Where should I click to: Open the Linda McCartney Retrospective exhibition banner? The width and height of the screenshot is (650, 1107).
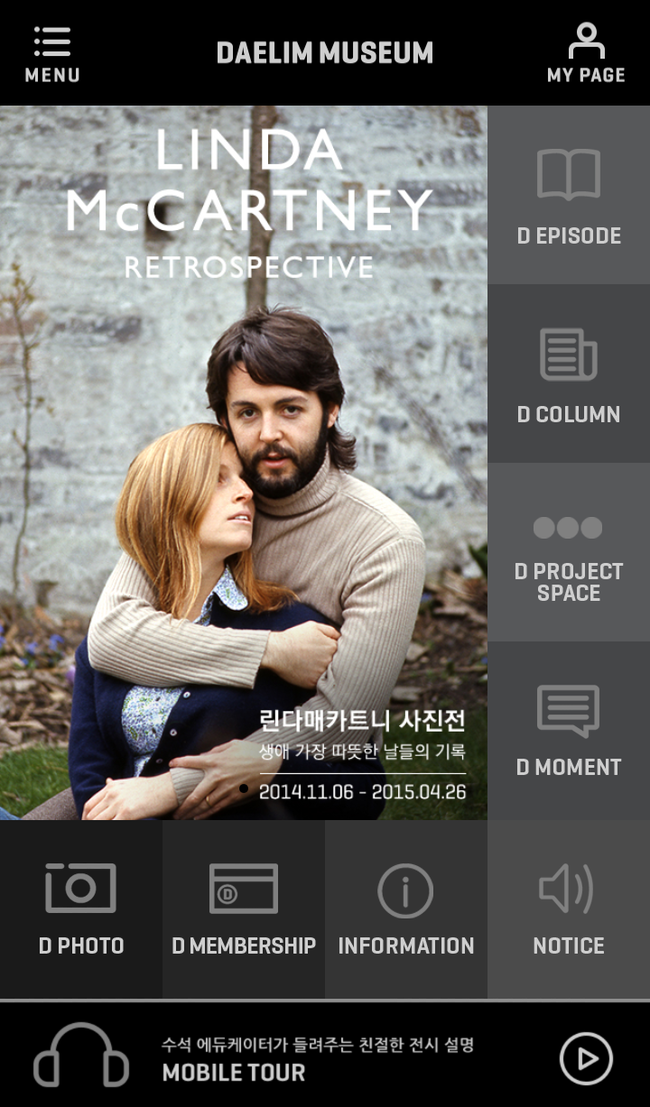(243, 462)
